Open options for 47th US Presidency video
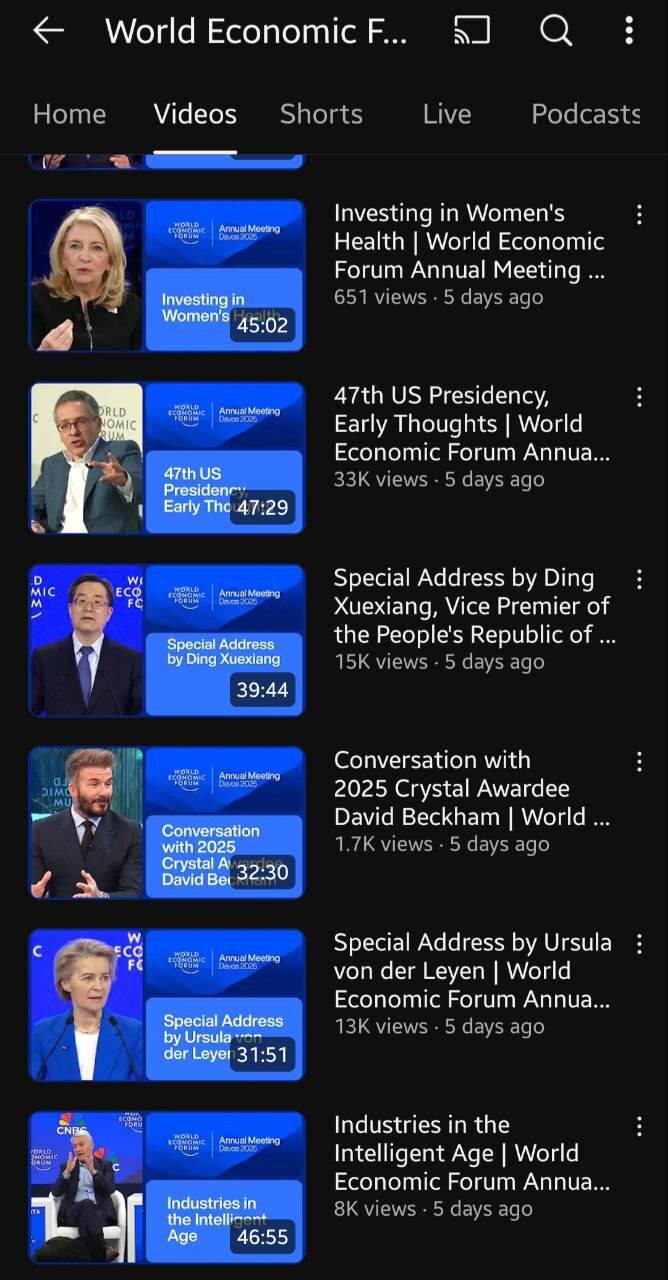668x1280 pixels. pyautogui.click(x=639, y=397)
